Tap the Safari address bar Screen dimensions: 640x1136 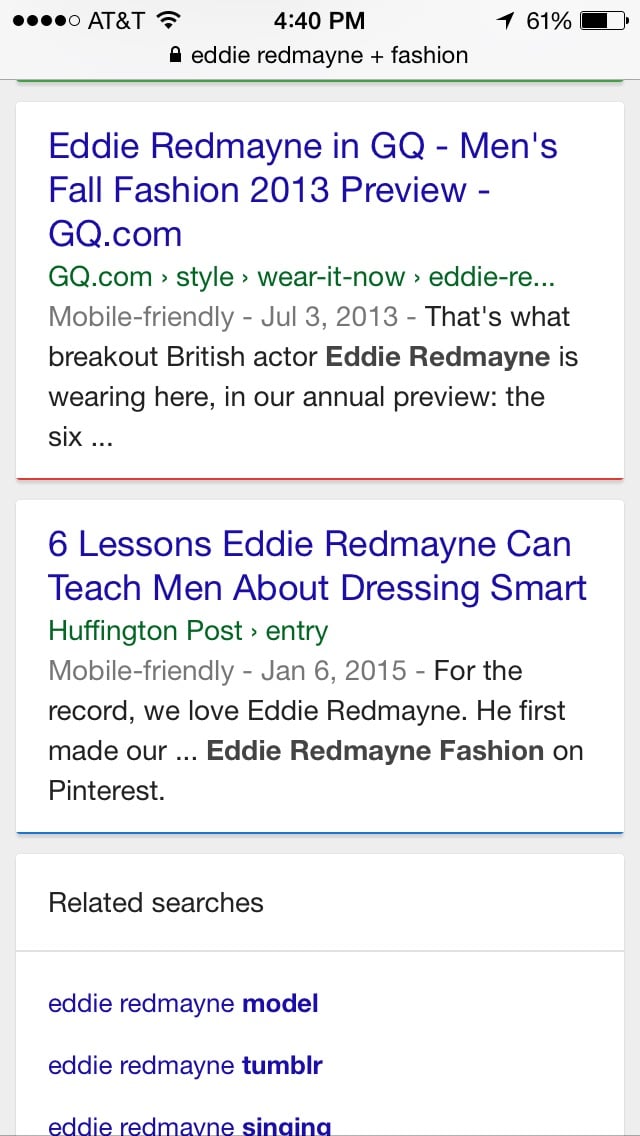pos(320,56)
